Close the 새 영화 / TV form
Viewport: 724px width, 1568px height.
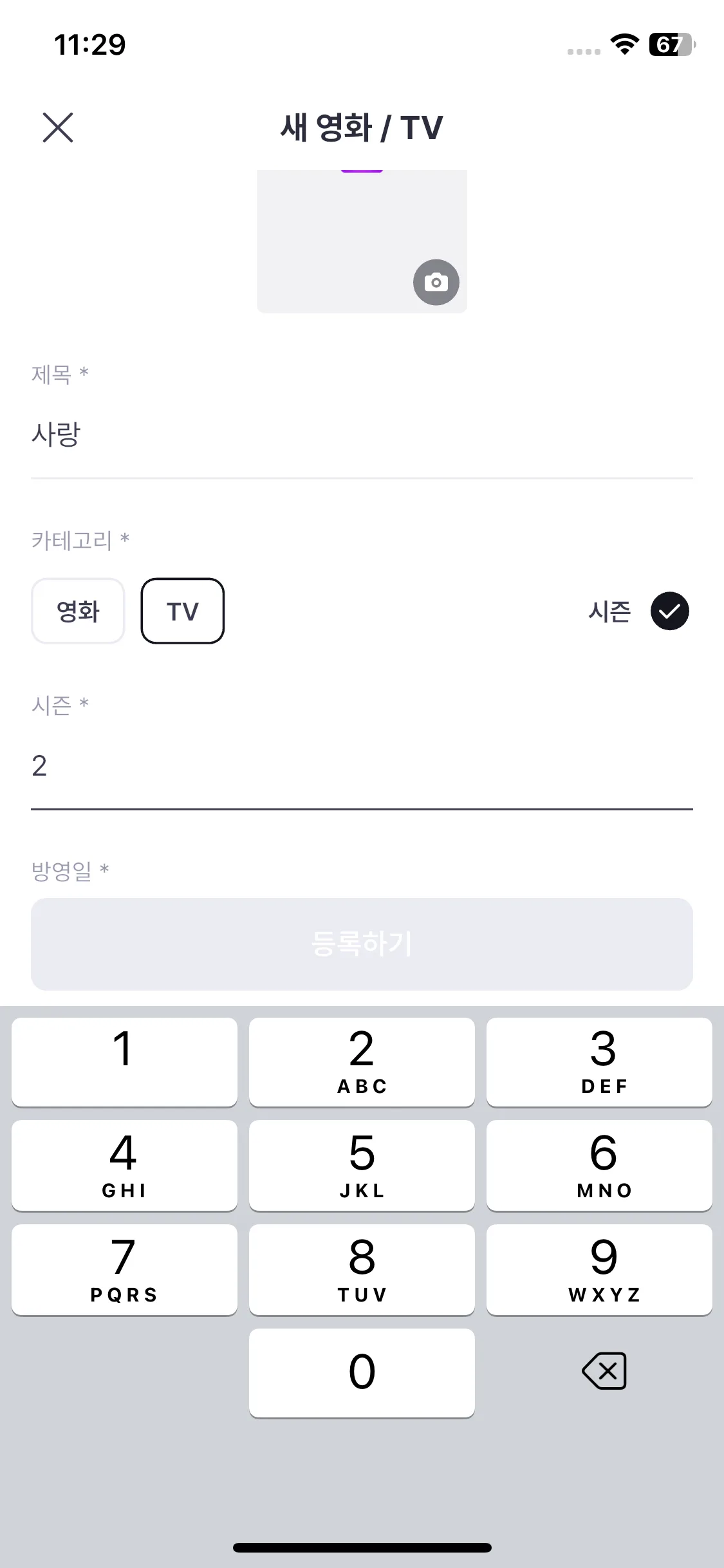click(58, 127)
